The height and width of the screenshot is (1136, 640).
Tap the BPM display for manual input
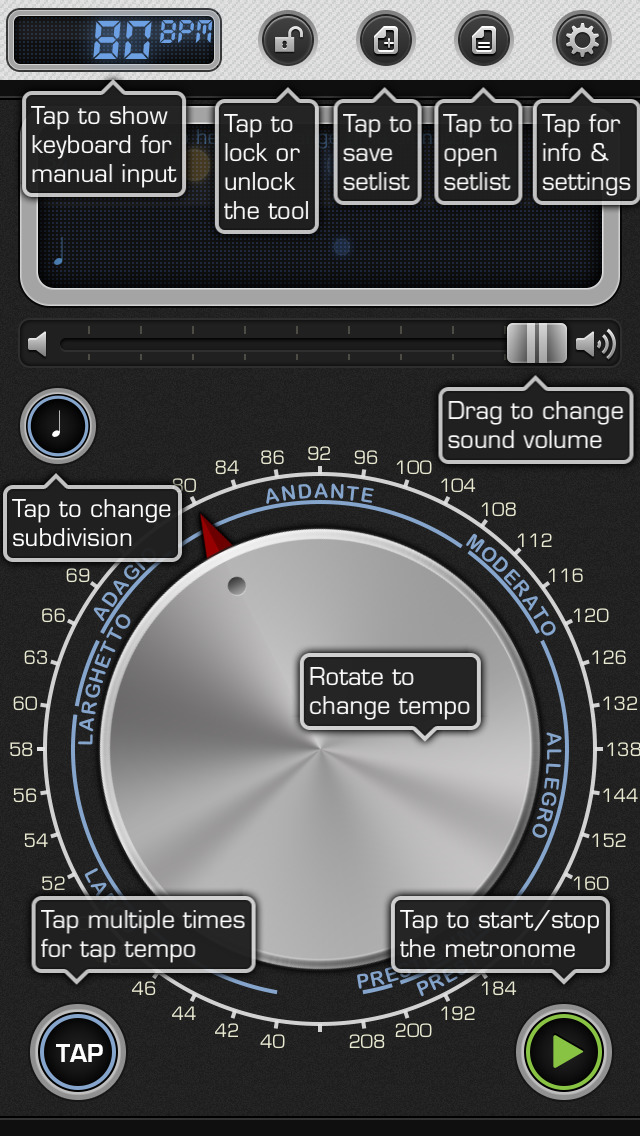click(114, 41)
